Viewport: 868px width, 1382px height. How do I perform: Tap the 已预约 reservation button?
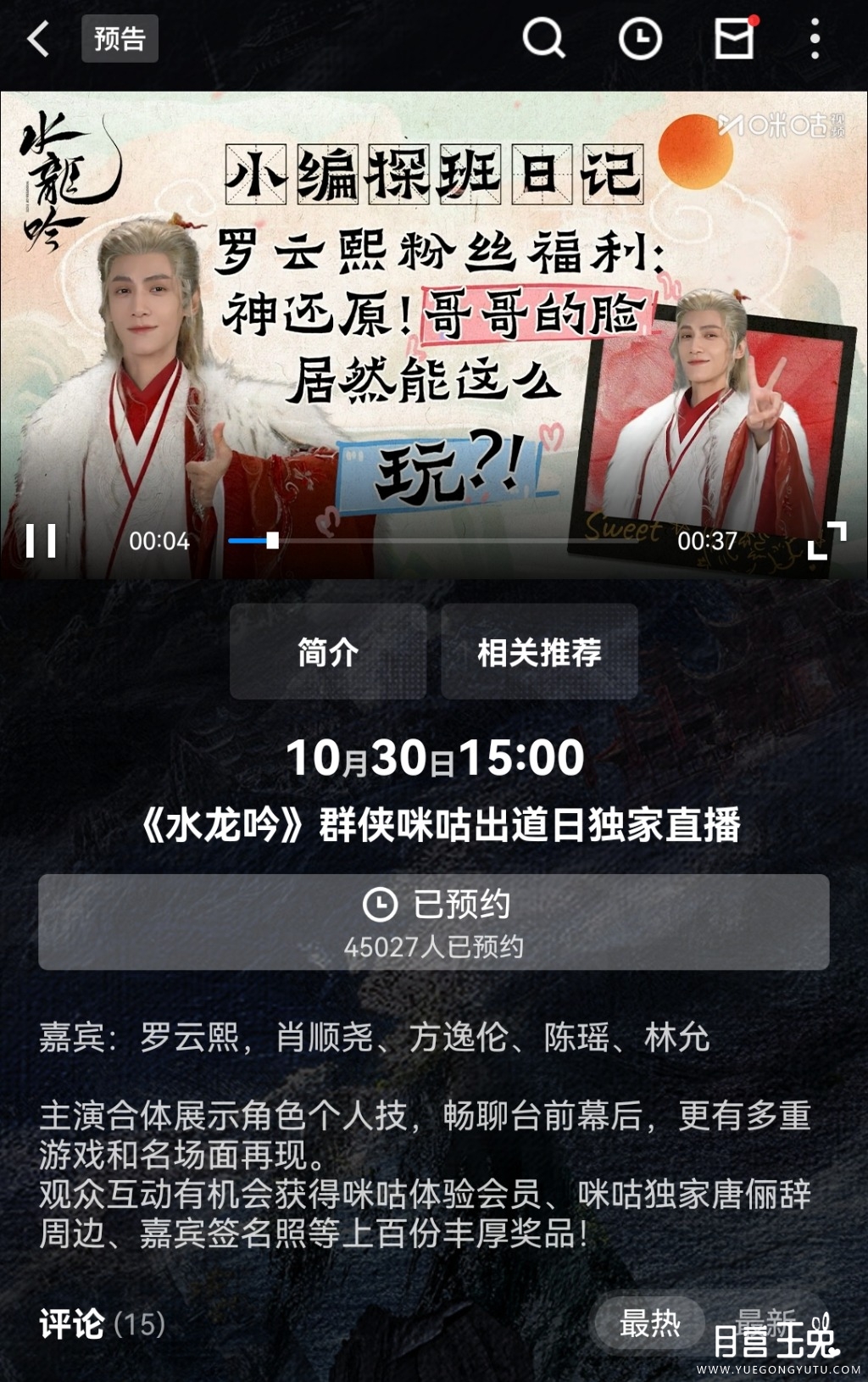tap(433, 922)
